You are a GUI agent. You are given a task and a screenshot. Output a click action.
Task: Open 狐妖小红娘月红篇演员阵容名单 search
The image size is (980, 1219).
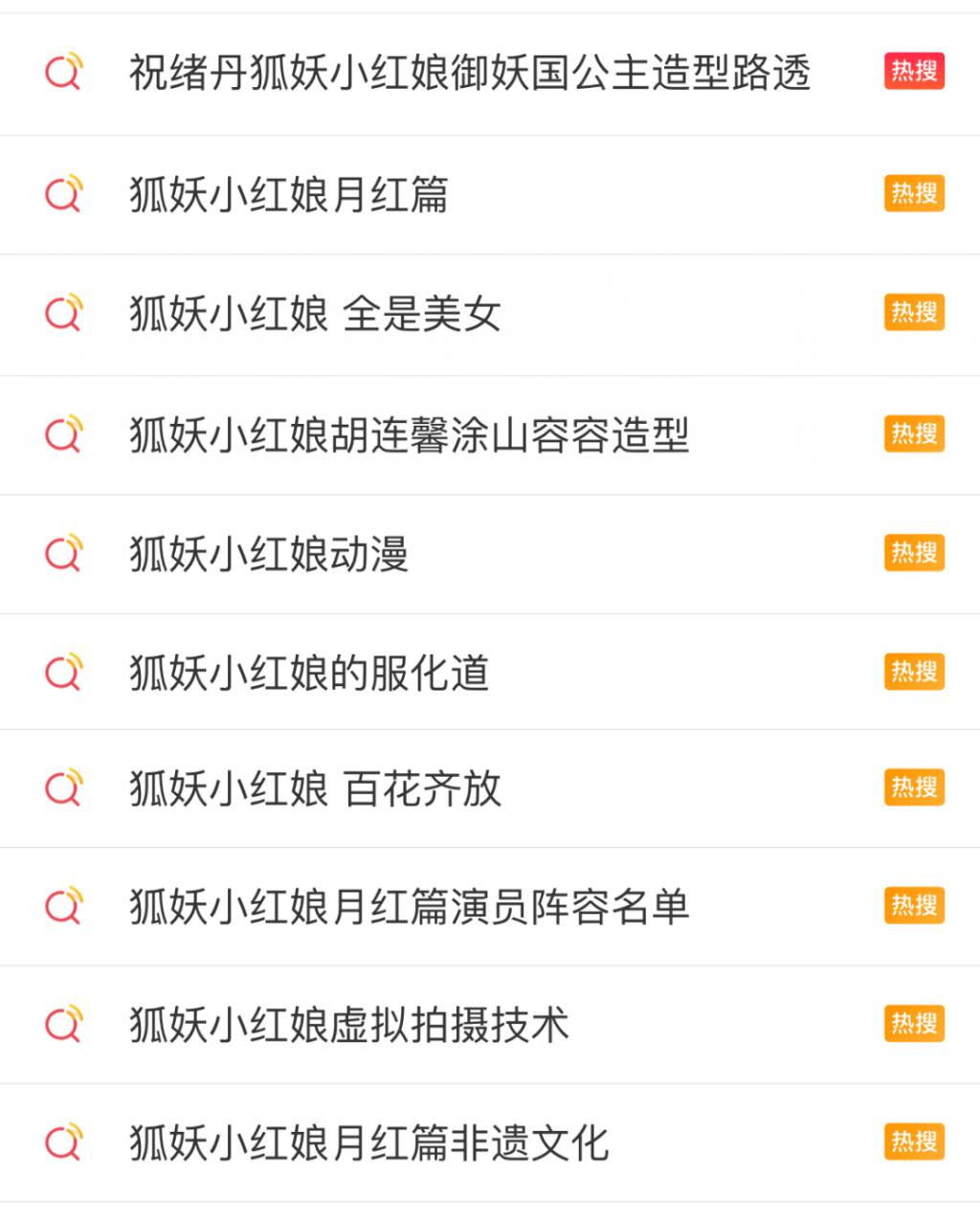(410, 907)
